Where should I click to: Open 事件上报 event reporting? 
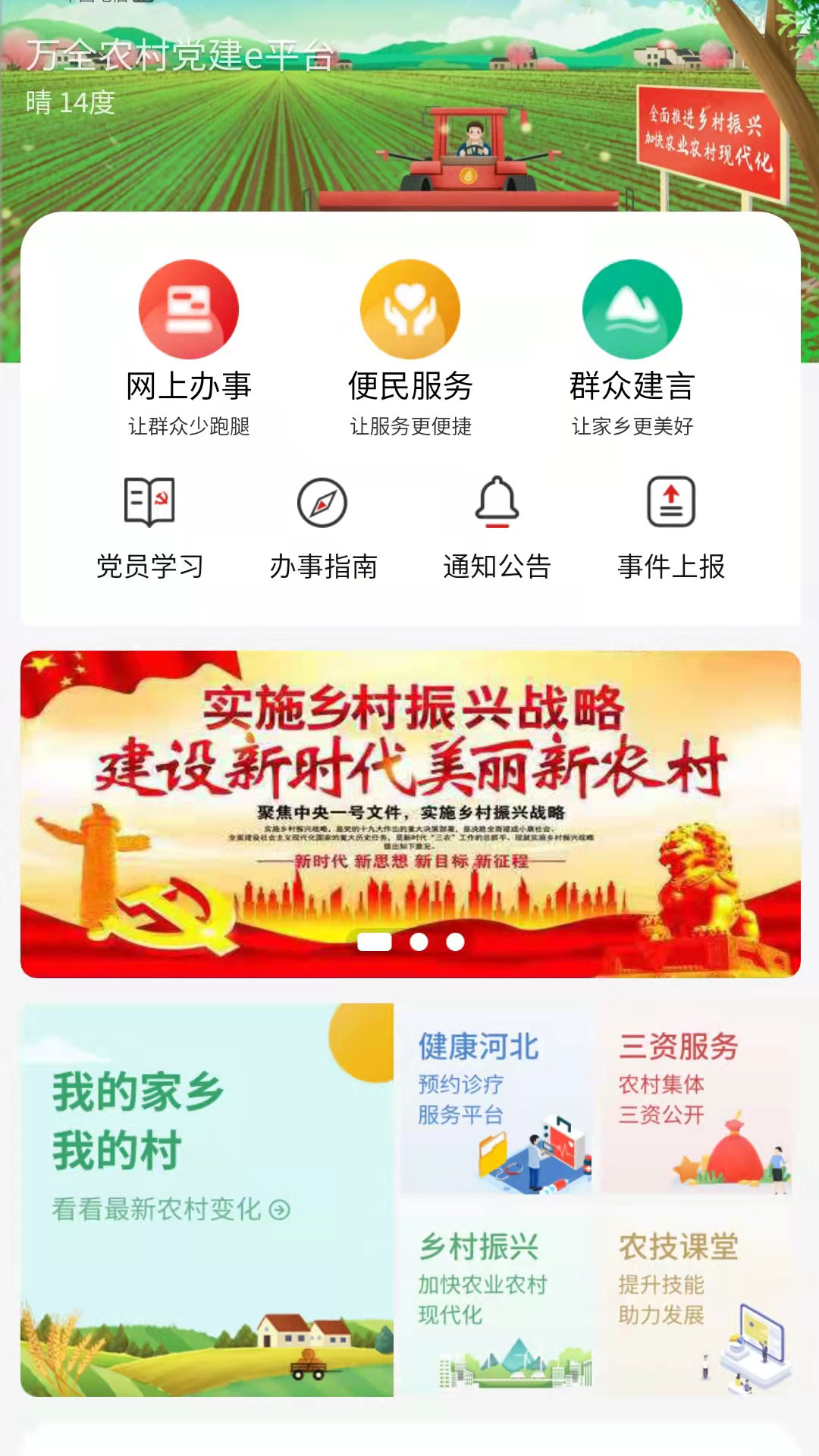point(671,529)
